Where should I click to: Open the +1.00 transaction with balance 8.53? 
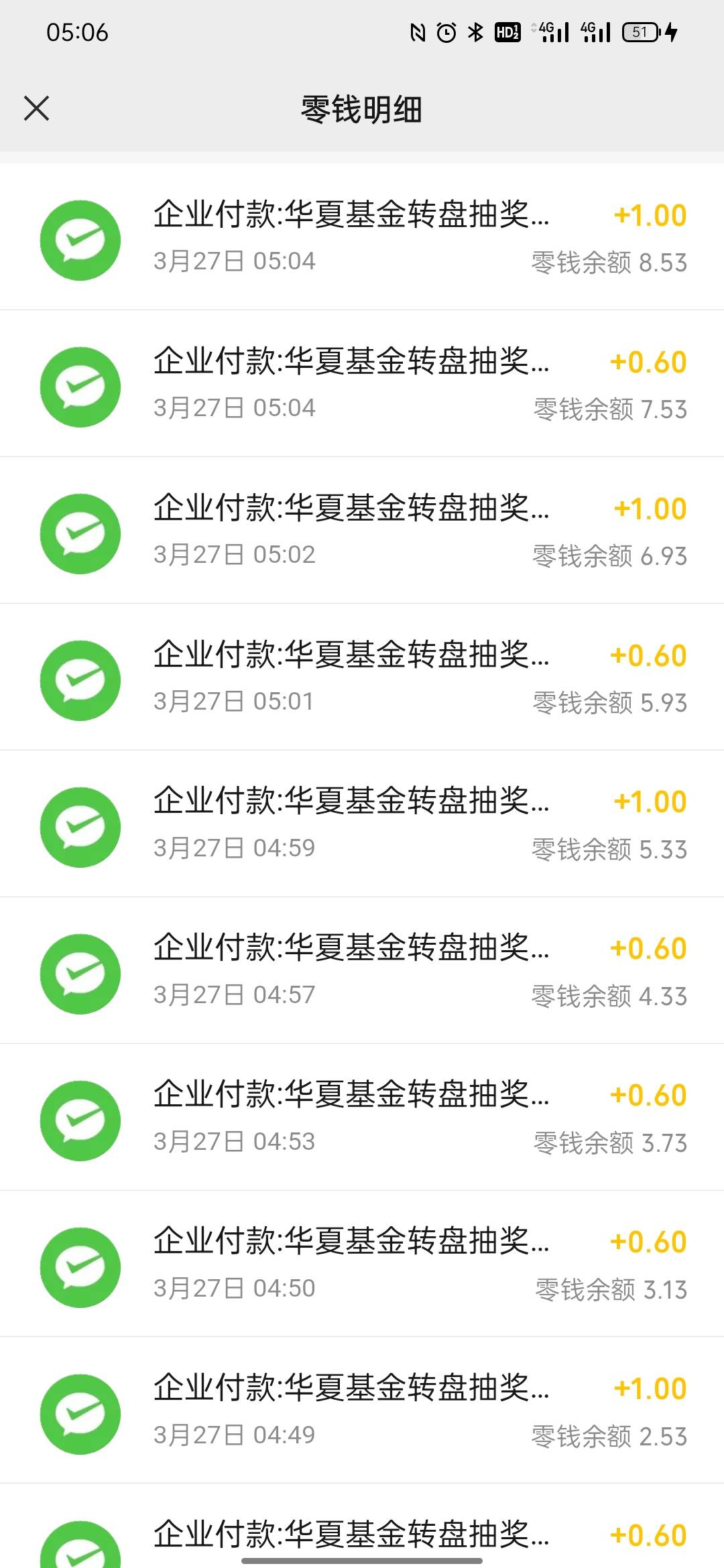click(x=362, y=237)
